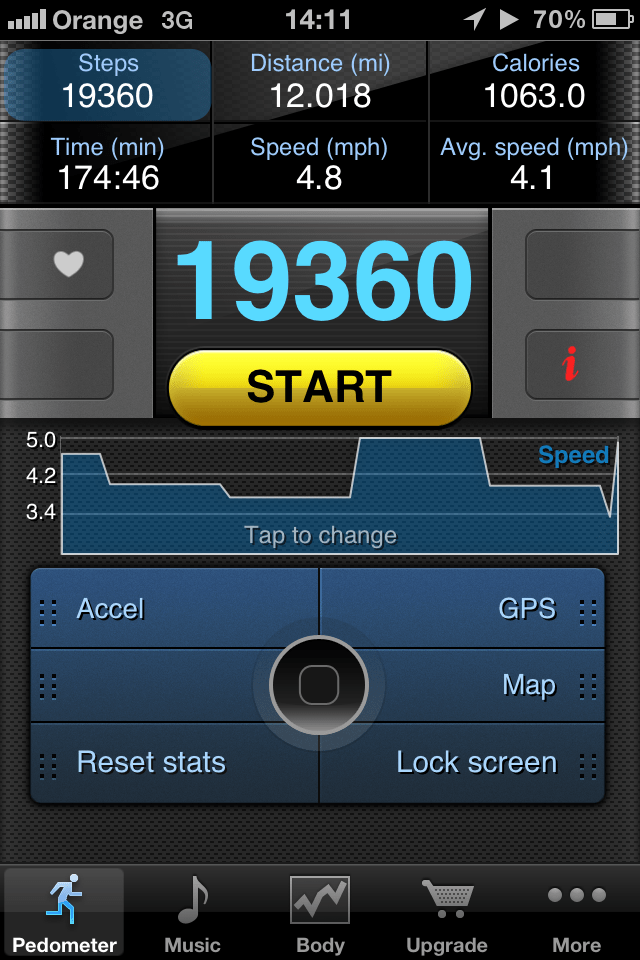The image size is (640, 960).
Task: Open the More tab
Action: 577,914
